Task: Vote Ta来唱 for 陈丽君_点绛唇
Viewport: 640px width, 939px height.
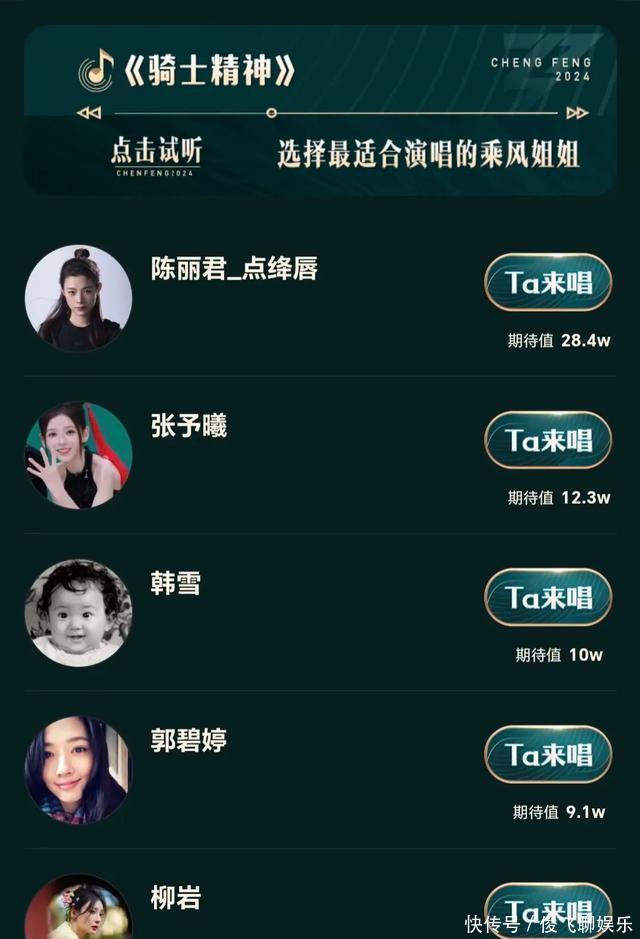Action: (x=548, y=283)
